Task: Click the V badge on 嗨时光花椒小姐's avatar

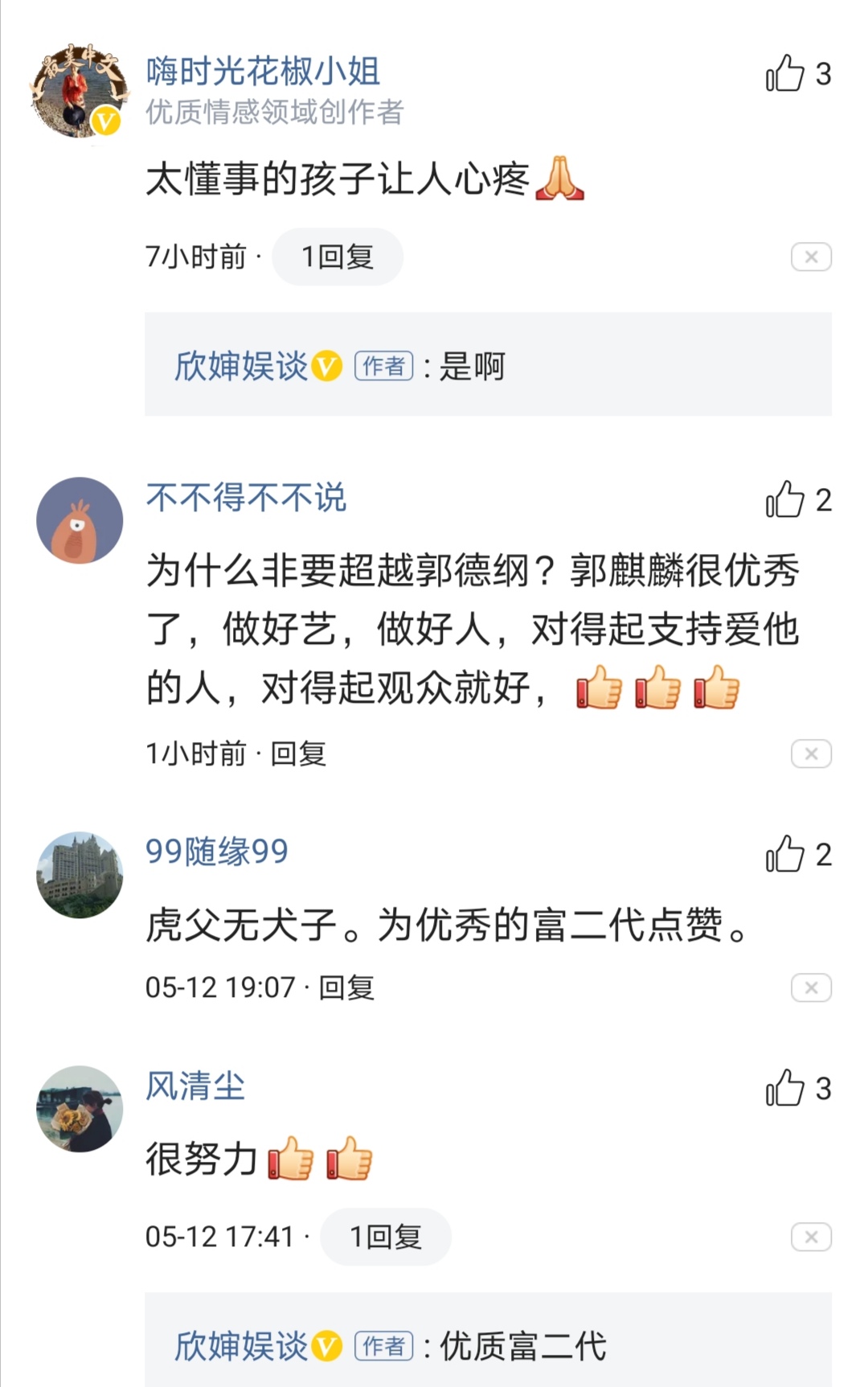Action: click(x=104, y=119)
